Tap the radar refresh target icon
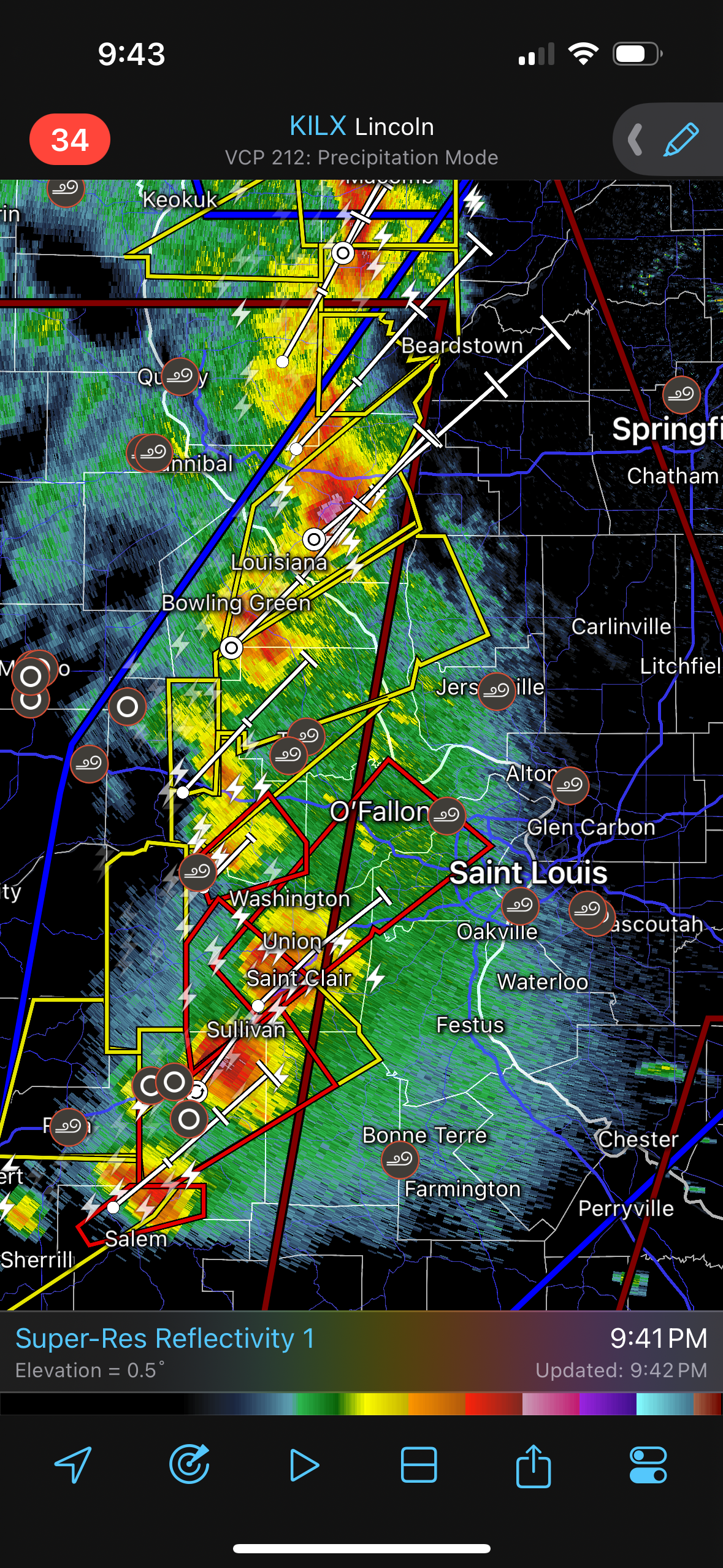Screen dimensions: 723x1568 pos(189,1465)
